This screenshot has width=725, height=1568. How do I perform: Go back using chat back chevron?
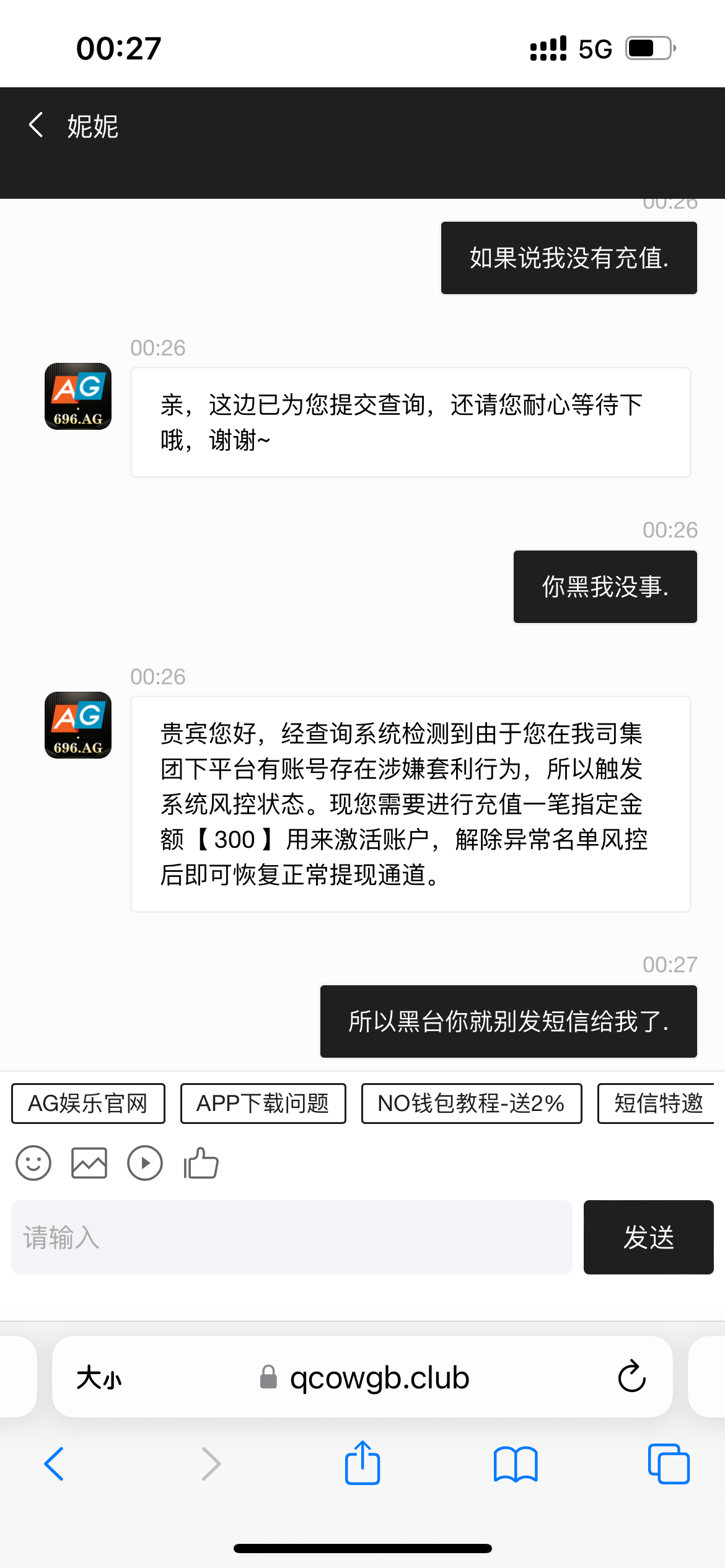click(x=36, y=125)
